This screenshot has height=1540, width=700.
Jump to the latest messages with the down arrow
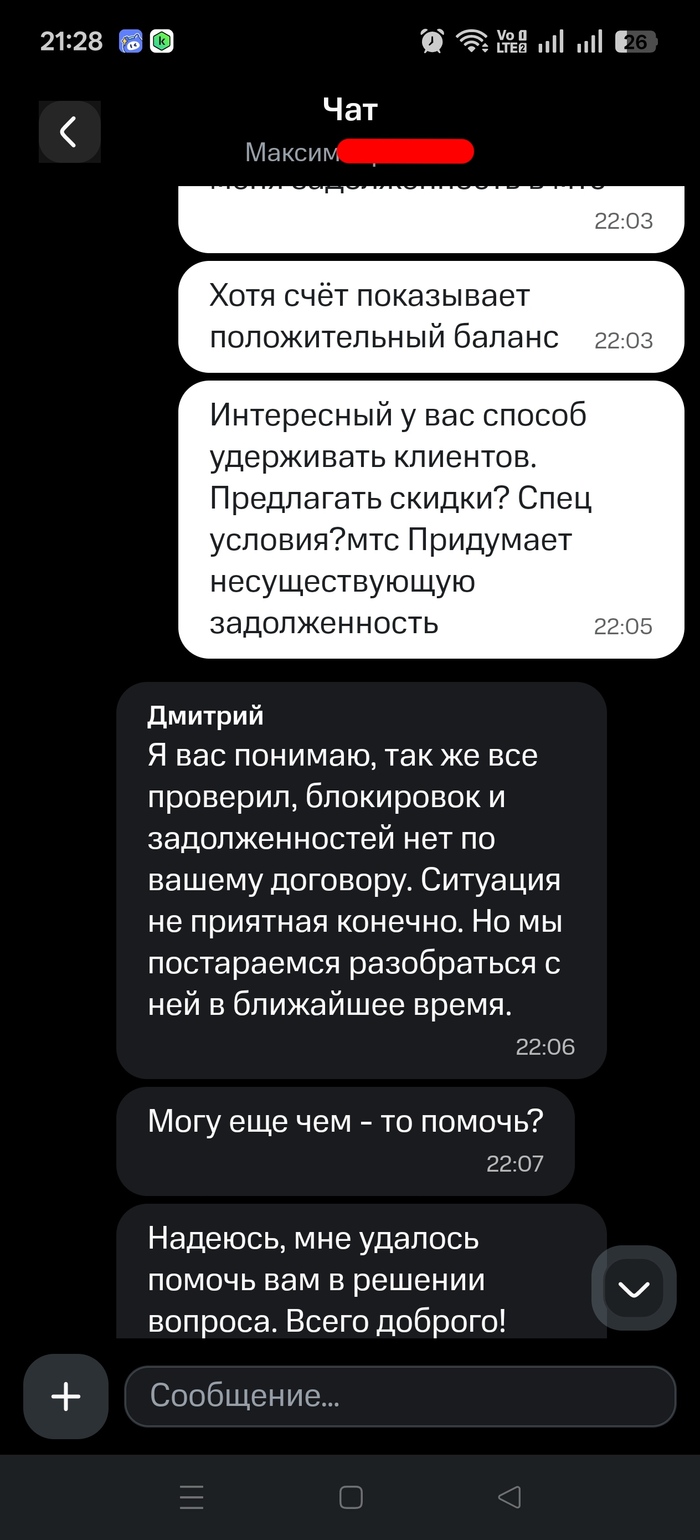click(634, 1288)
